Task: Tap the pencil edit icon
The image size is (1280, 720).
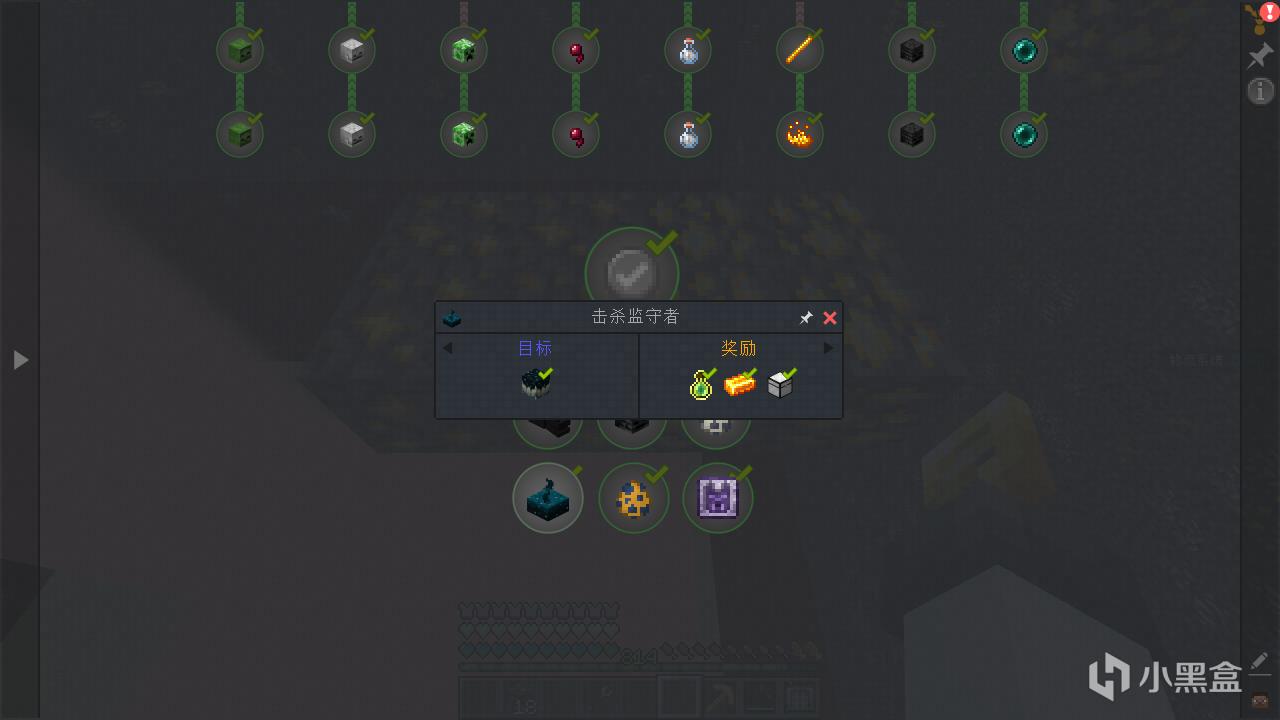Action: [1260, 662]
